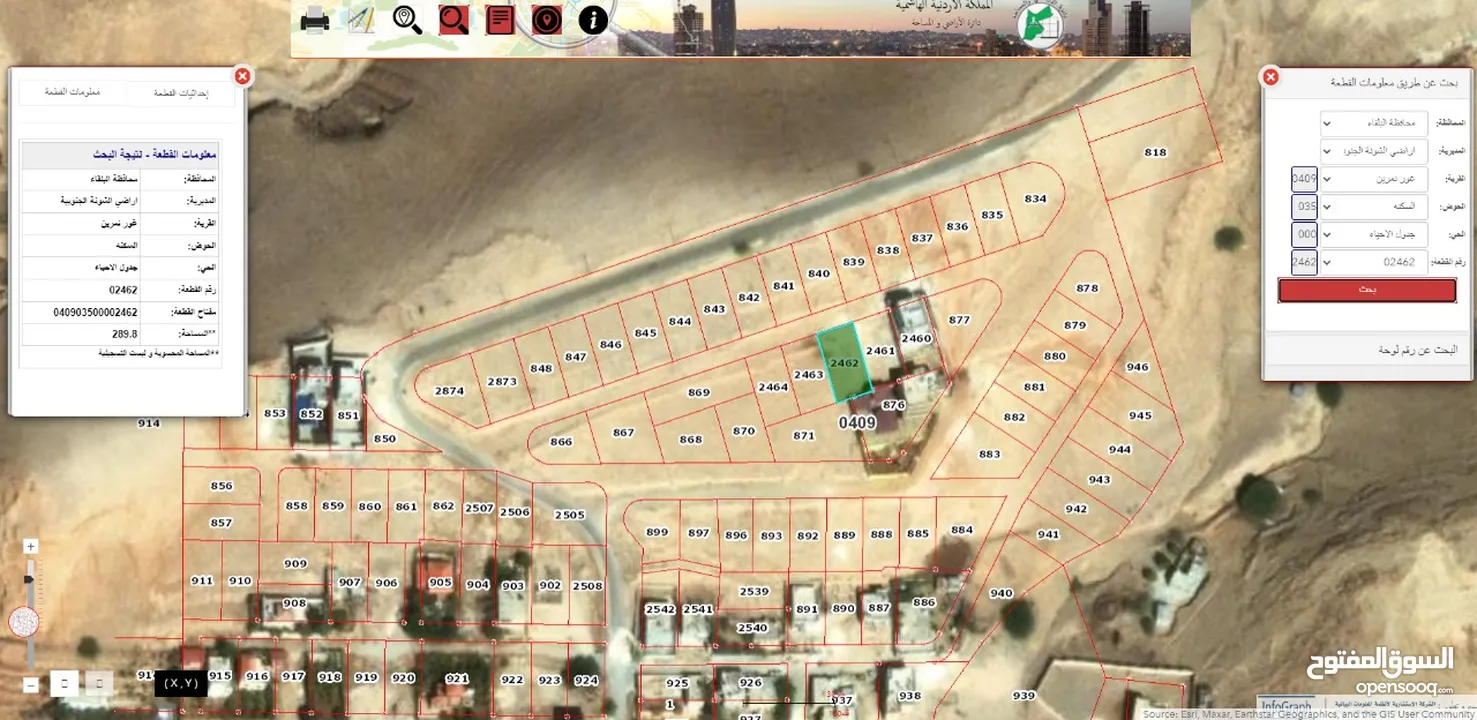Screen dimensions: 1477x720
Task: Open the المديرية dropdown
Action: [x=1372, y=152]
